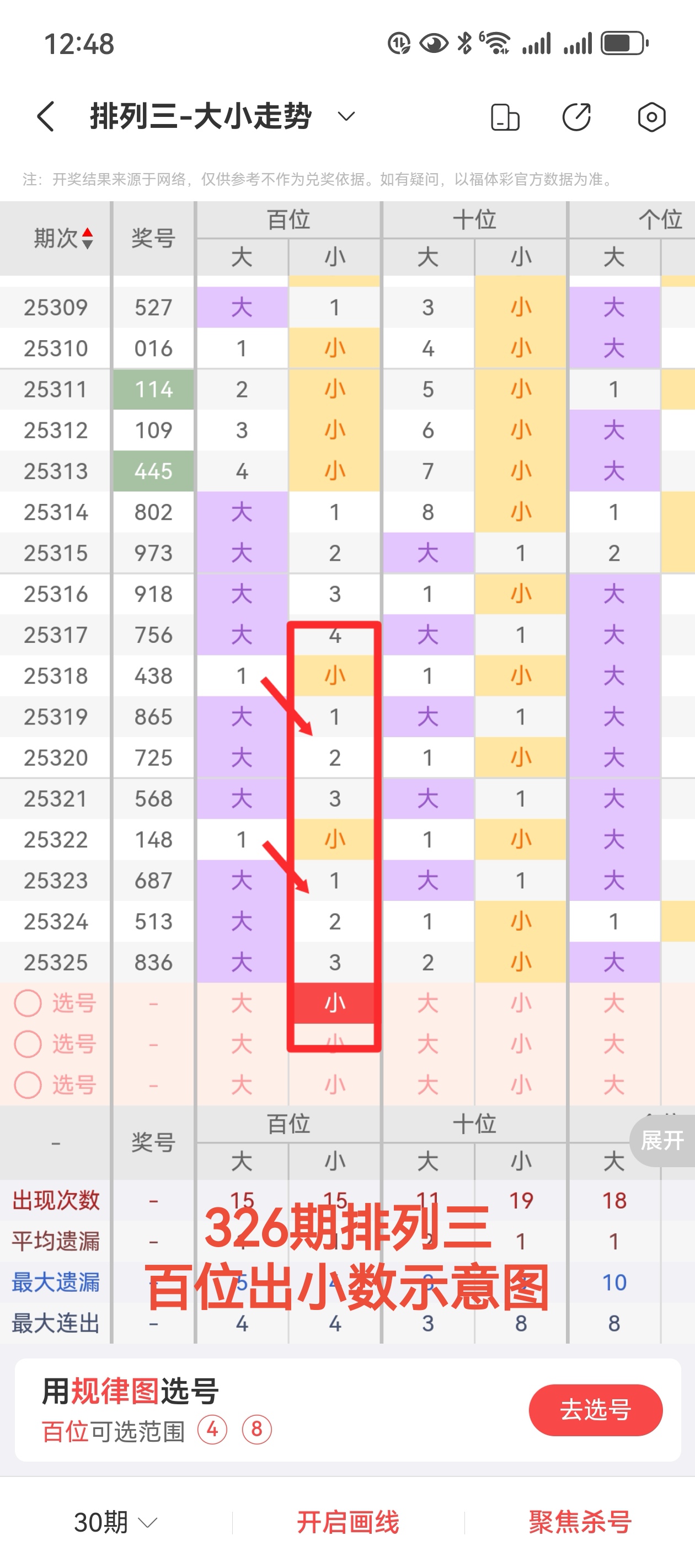The height and width of the screenshot is (1568, 695).
Task: Expand the 排列三-大小走势 chart type dropdown
Action: click(346, 116)
